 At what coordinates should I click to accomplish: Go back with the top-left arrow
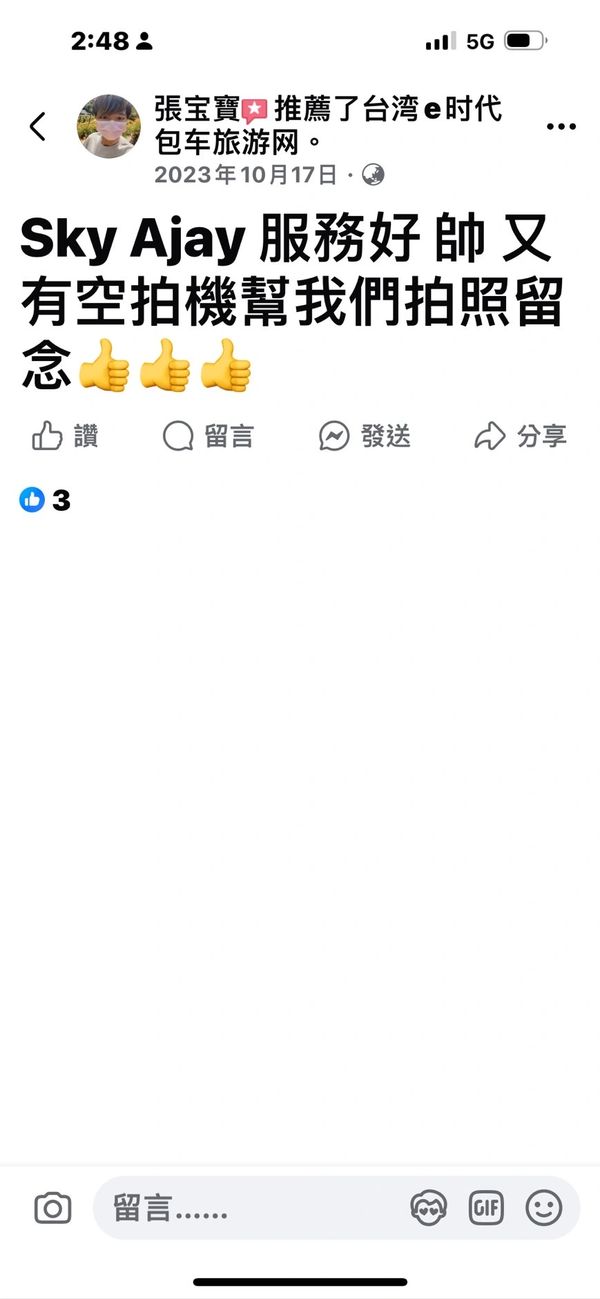[x=38, y=127]
